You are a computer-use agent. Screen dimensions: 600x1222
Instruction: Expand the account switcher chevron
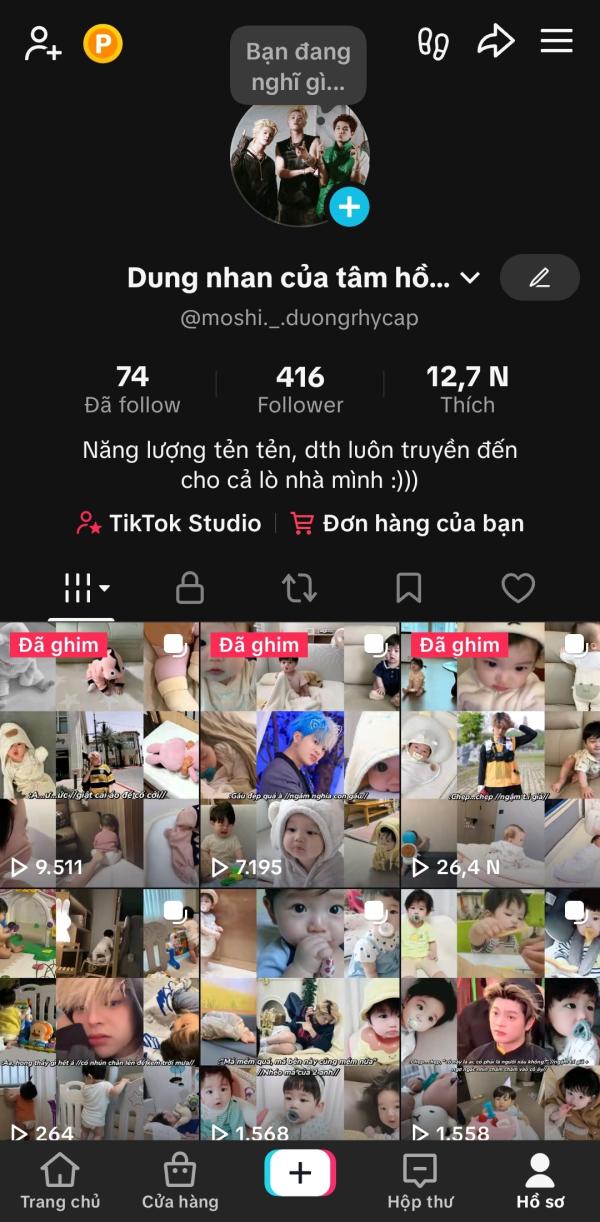(470, 278)
